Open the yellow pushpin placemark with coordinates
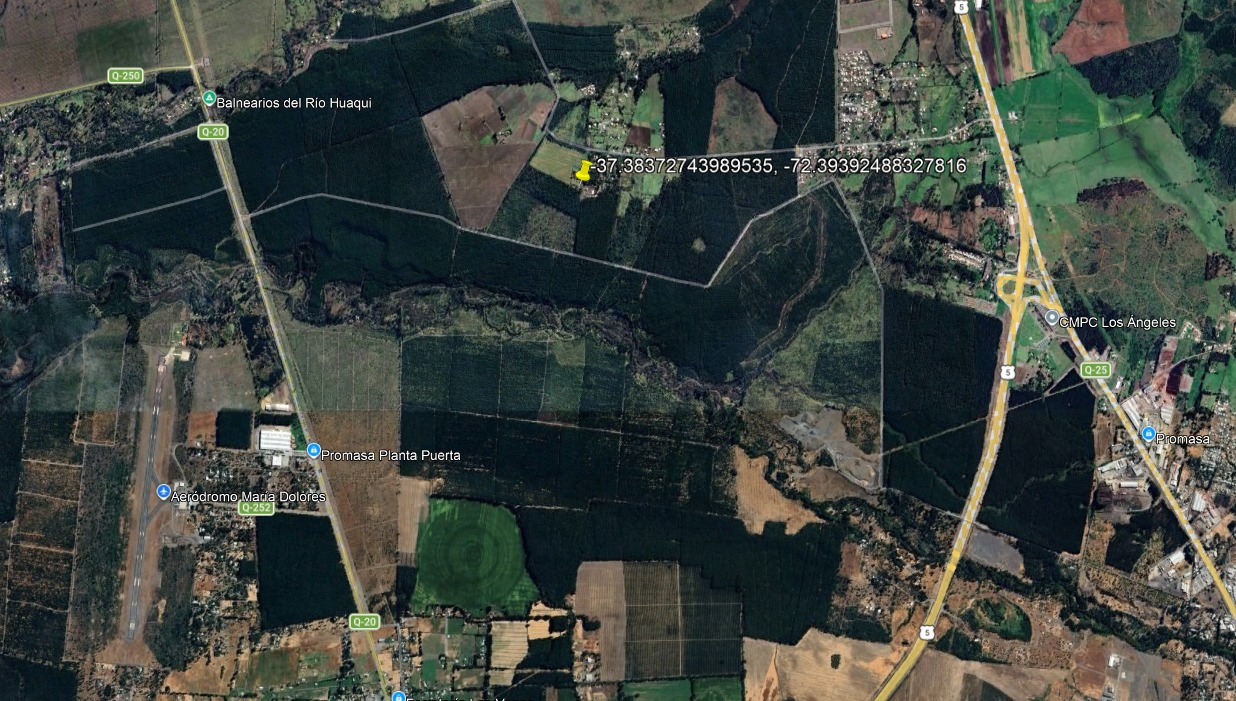The image size is (1236, 701). click(x=584, y=171)
